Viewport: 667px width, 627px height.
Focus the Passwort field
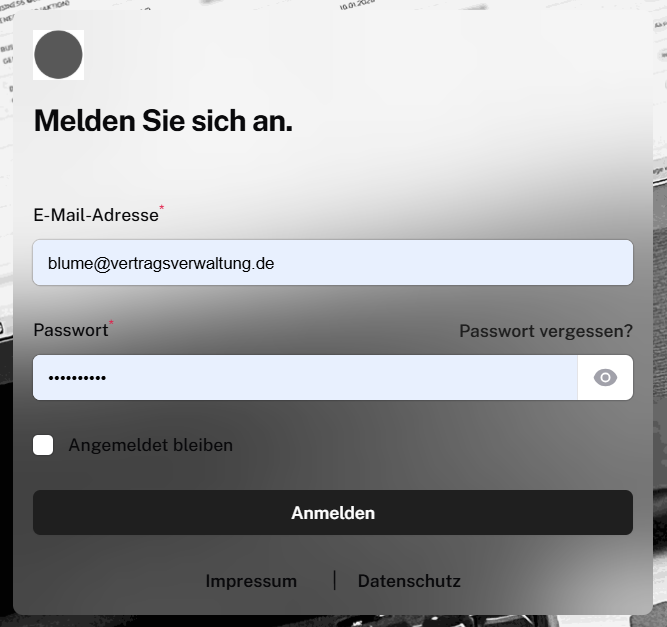305,378
